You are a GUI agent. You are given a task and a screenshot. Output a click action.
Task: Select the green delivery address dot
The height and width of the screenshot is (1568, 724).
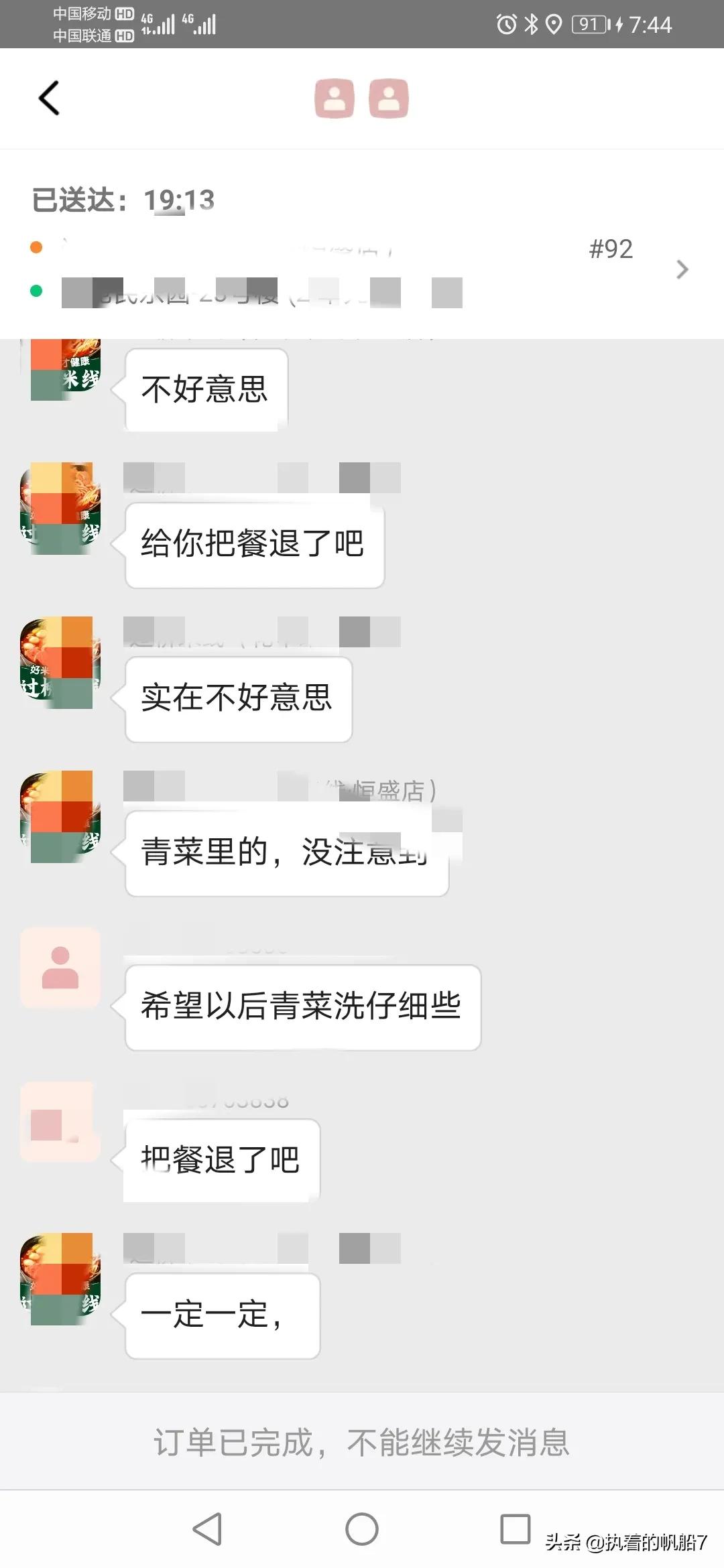pyautogui.click(x=36, y=291)
